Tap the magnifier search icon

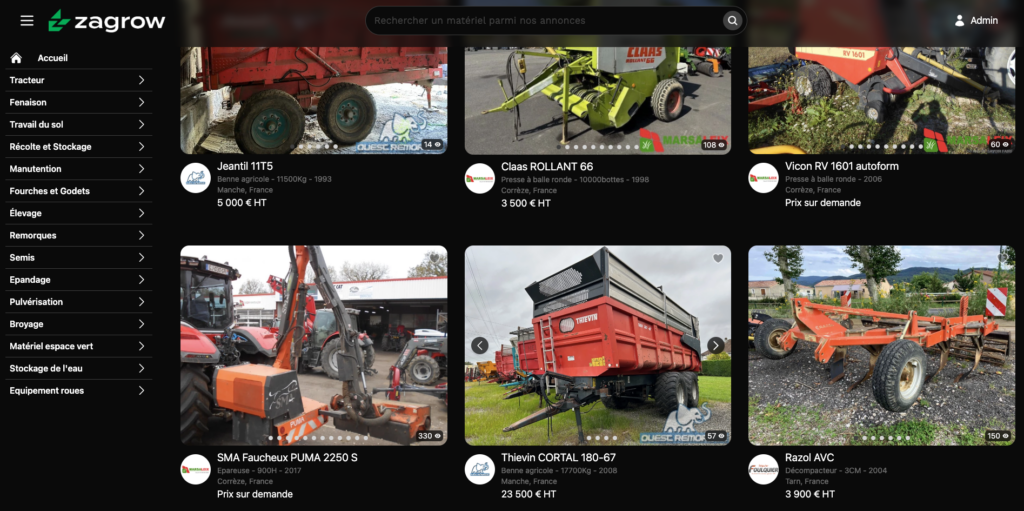[733, 20]
